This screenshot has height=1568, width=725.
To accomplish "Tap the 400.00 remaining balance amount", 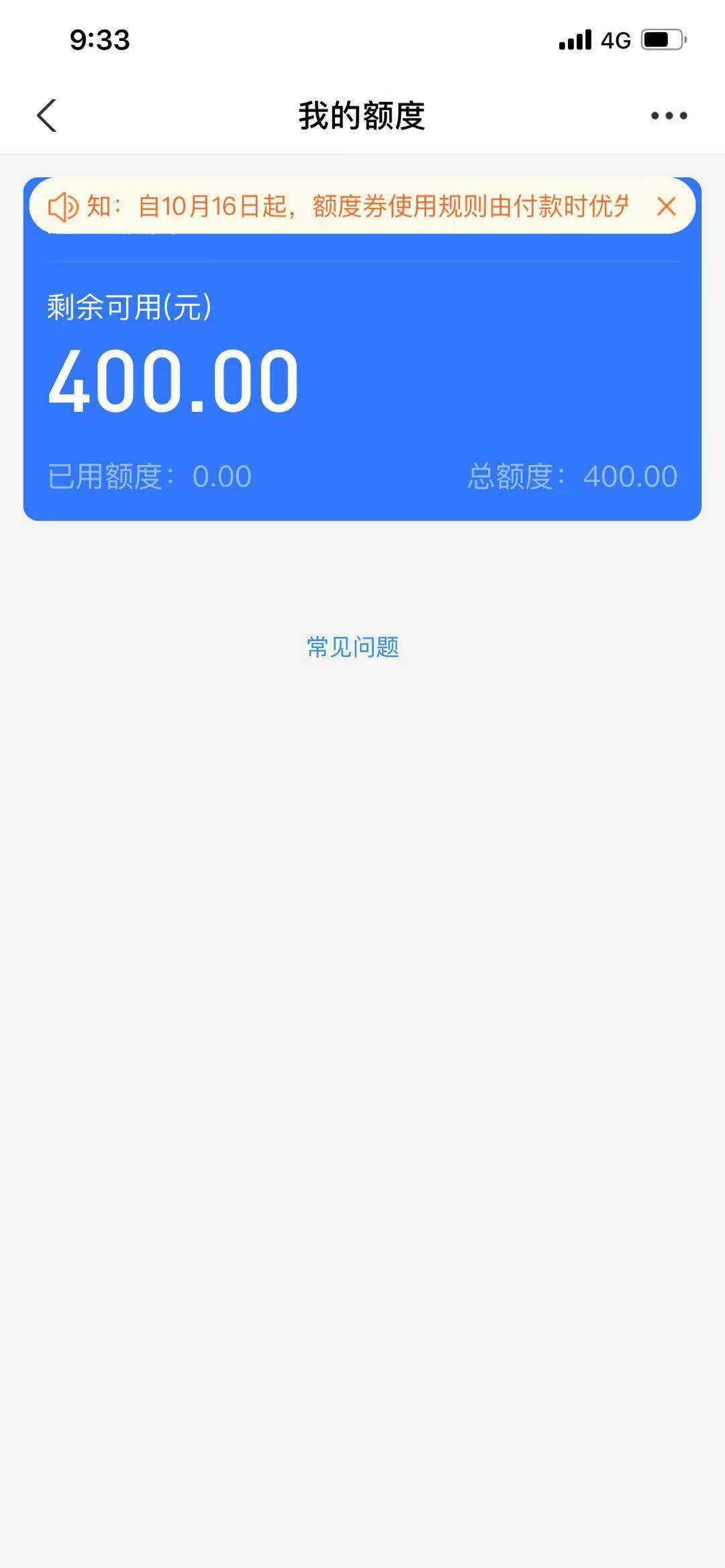I will point(171,379).
